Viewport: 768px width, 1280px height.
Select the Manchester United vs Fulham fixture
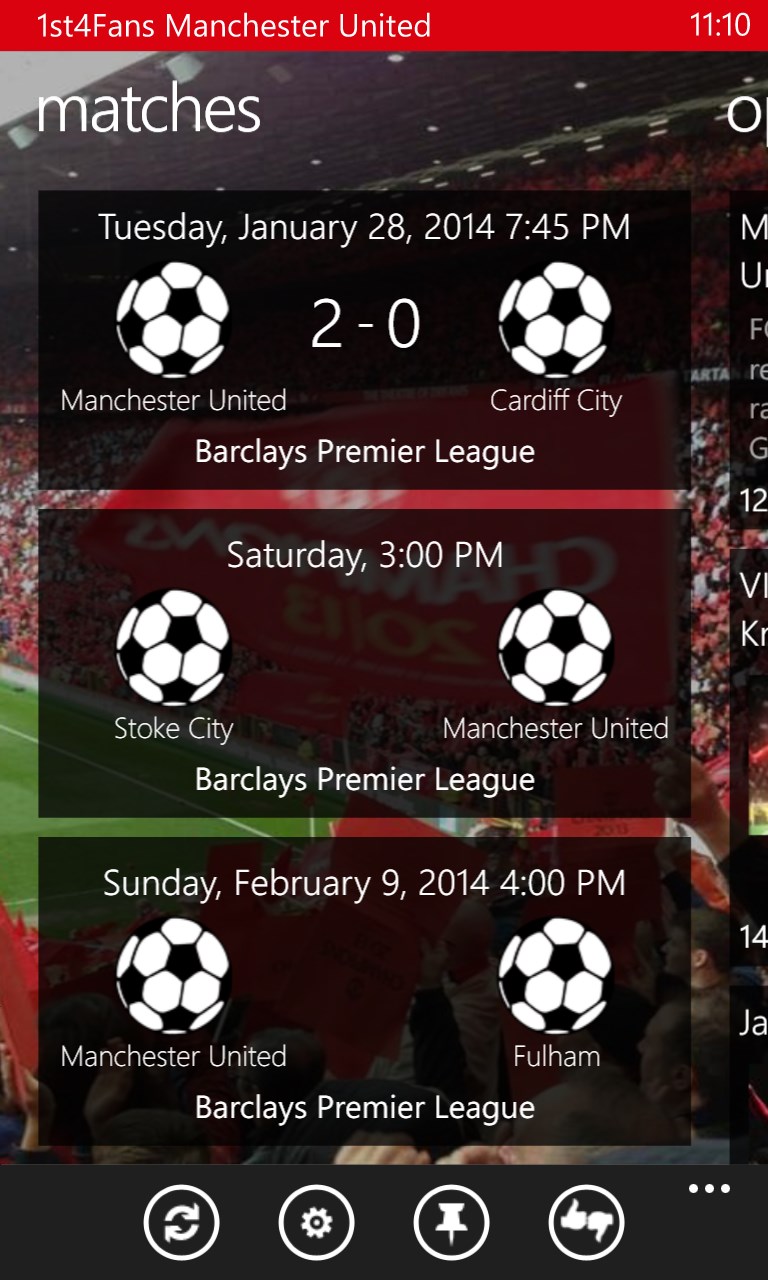pos(364,992)
